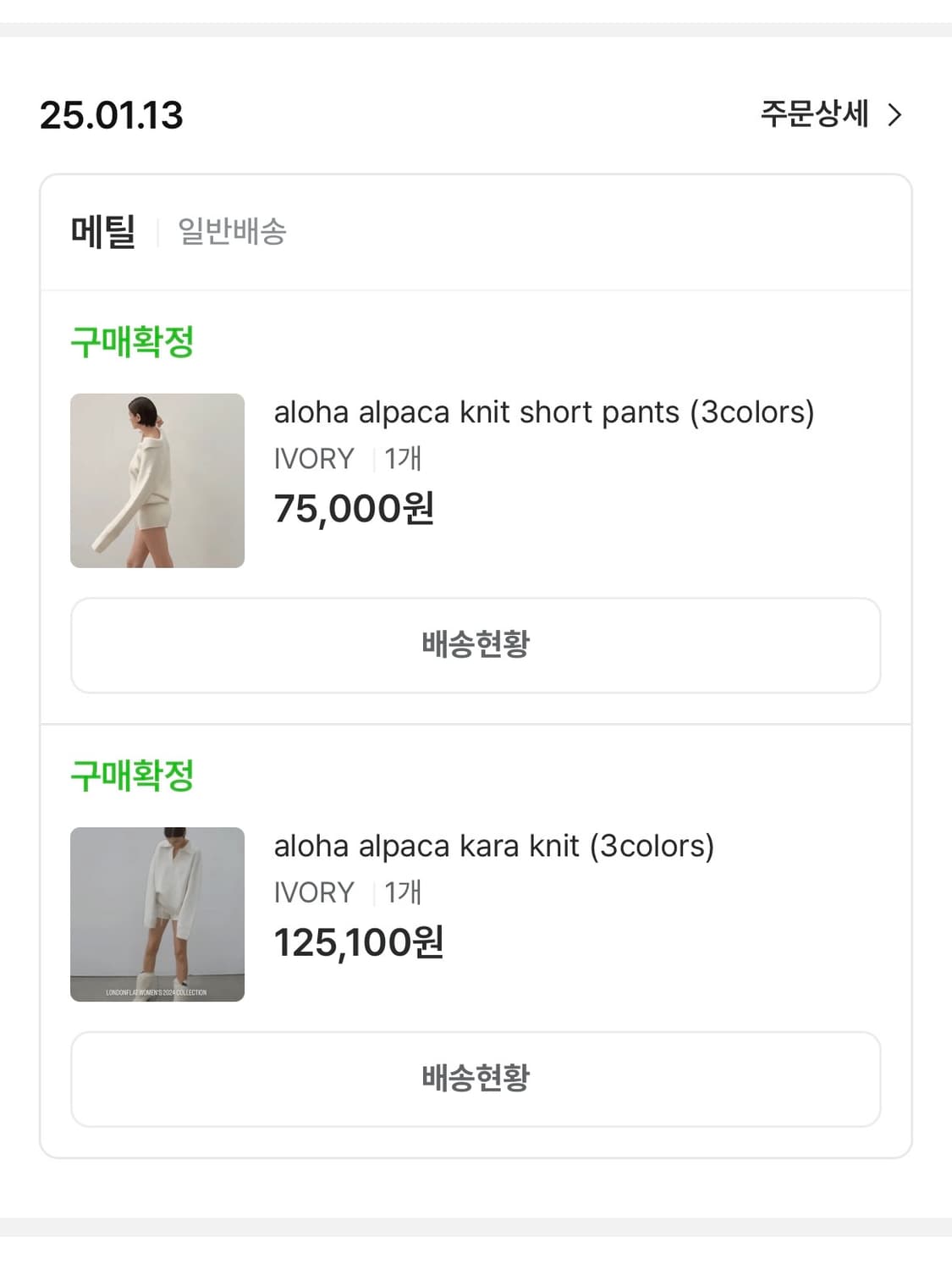
Task: Select the 메틸 store name
Action: pos(103,231)
